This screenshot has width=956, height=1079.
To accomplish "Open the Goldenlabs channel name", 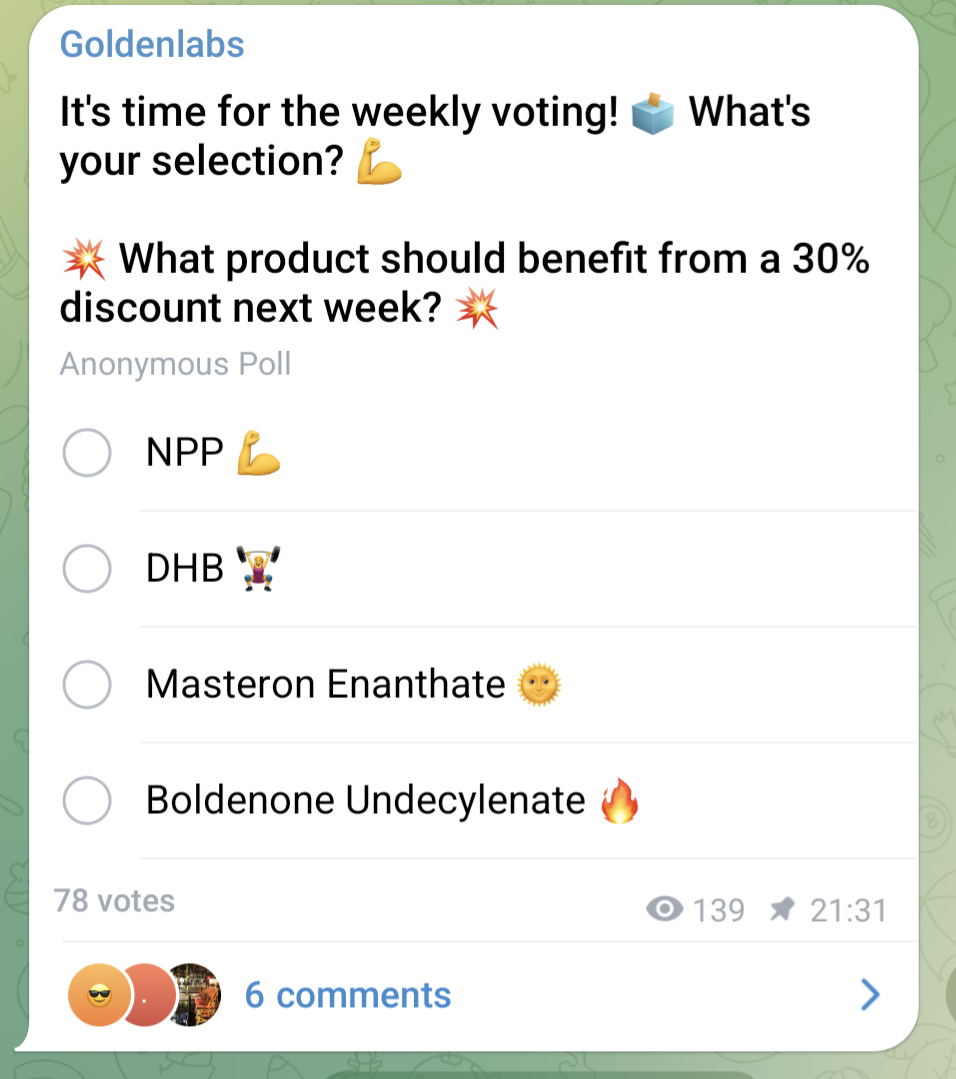I will point(151,44).
